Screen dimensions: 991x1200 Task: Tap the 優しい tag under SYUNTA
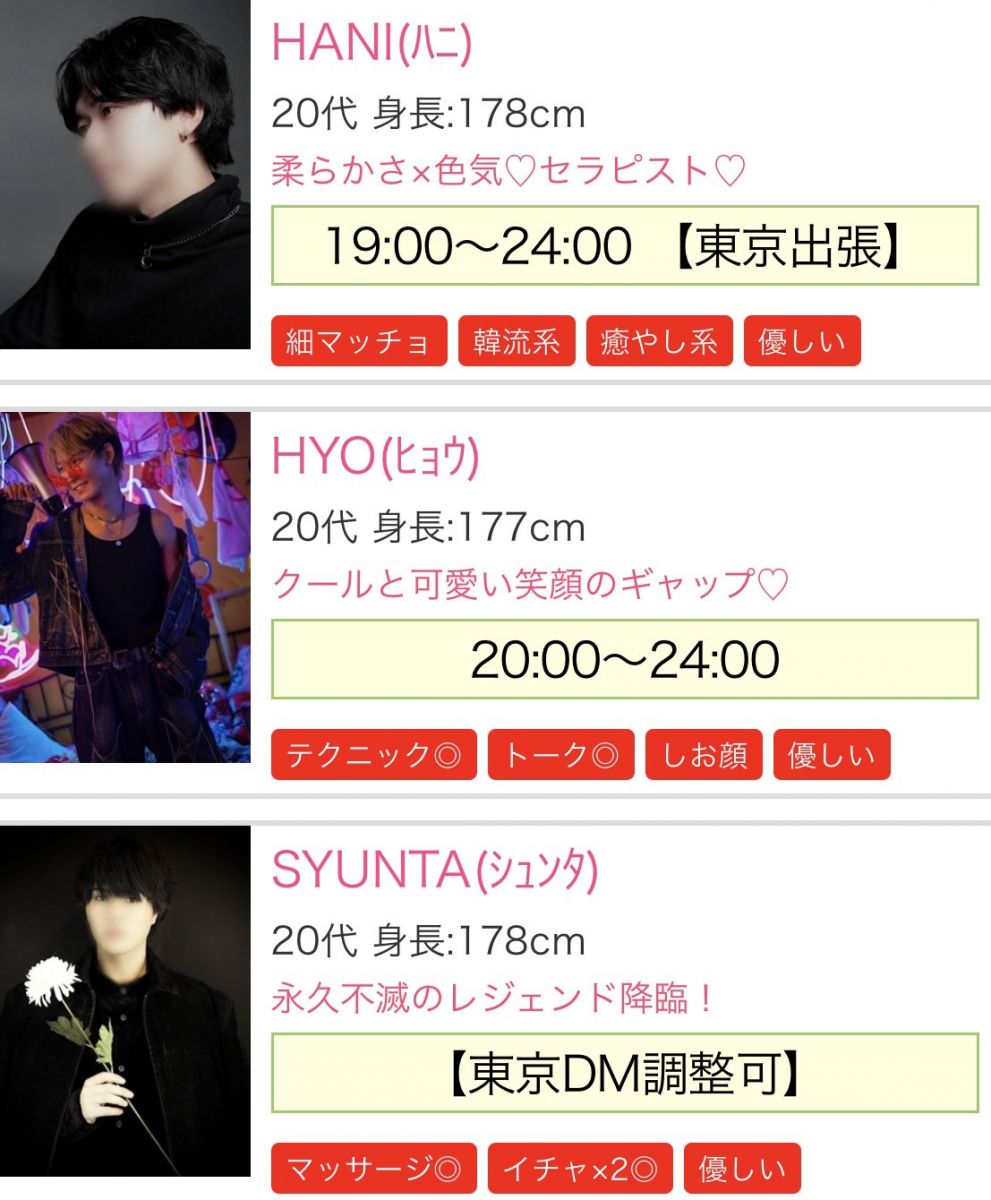[742, 1169]
